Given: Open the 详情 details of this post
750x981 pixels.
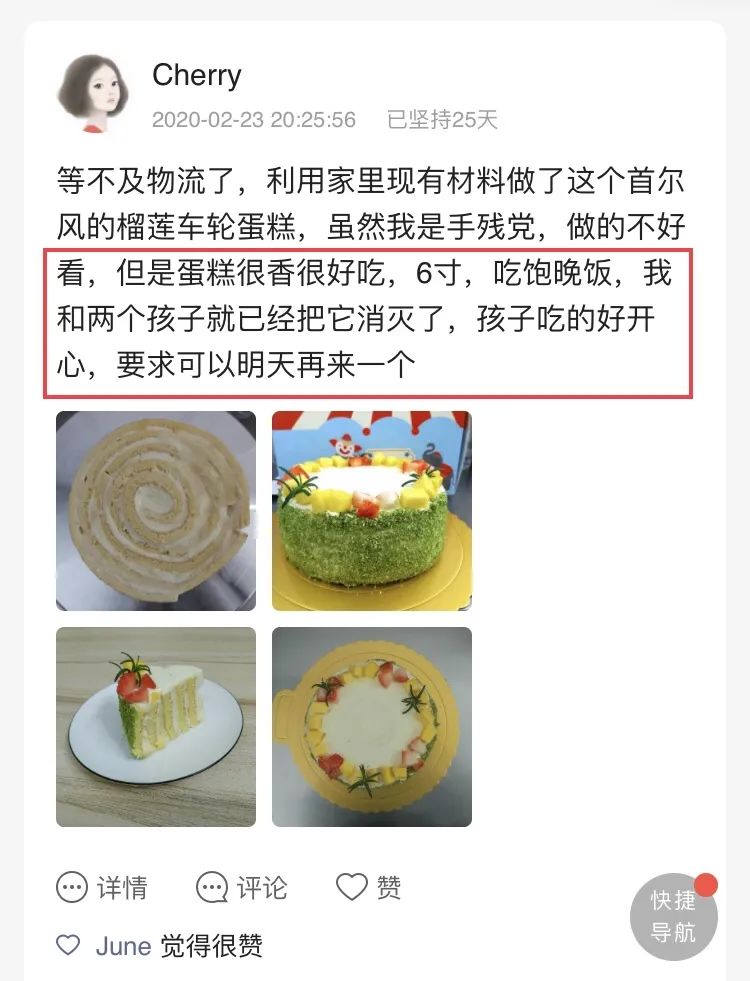Looking at the screenshot, I should (102, 887).
